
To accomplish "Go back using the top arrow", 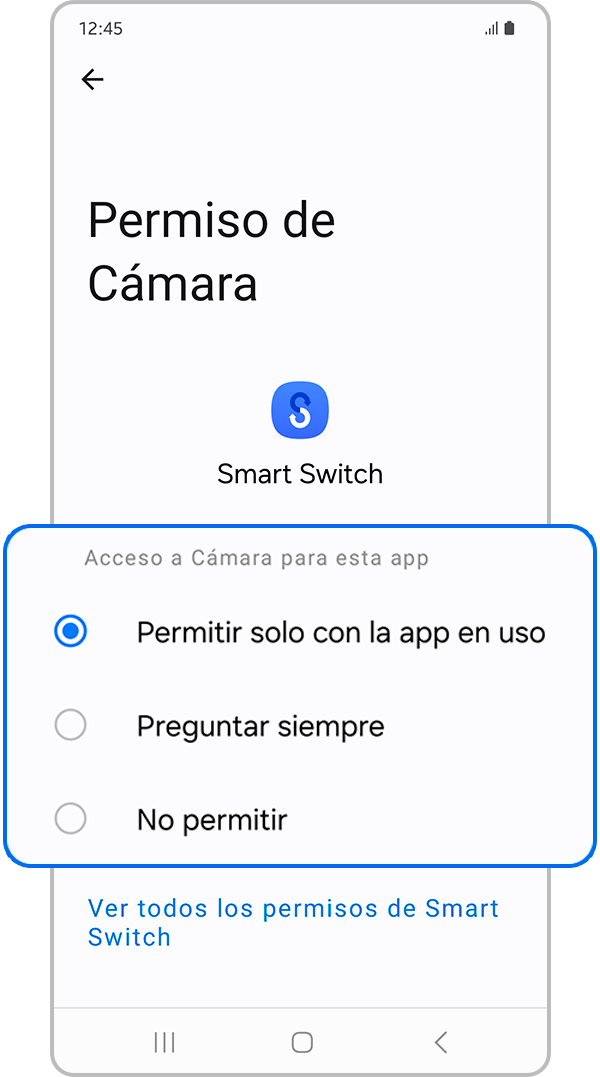I will [x=92, y=80].
